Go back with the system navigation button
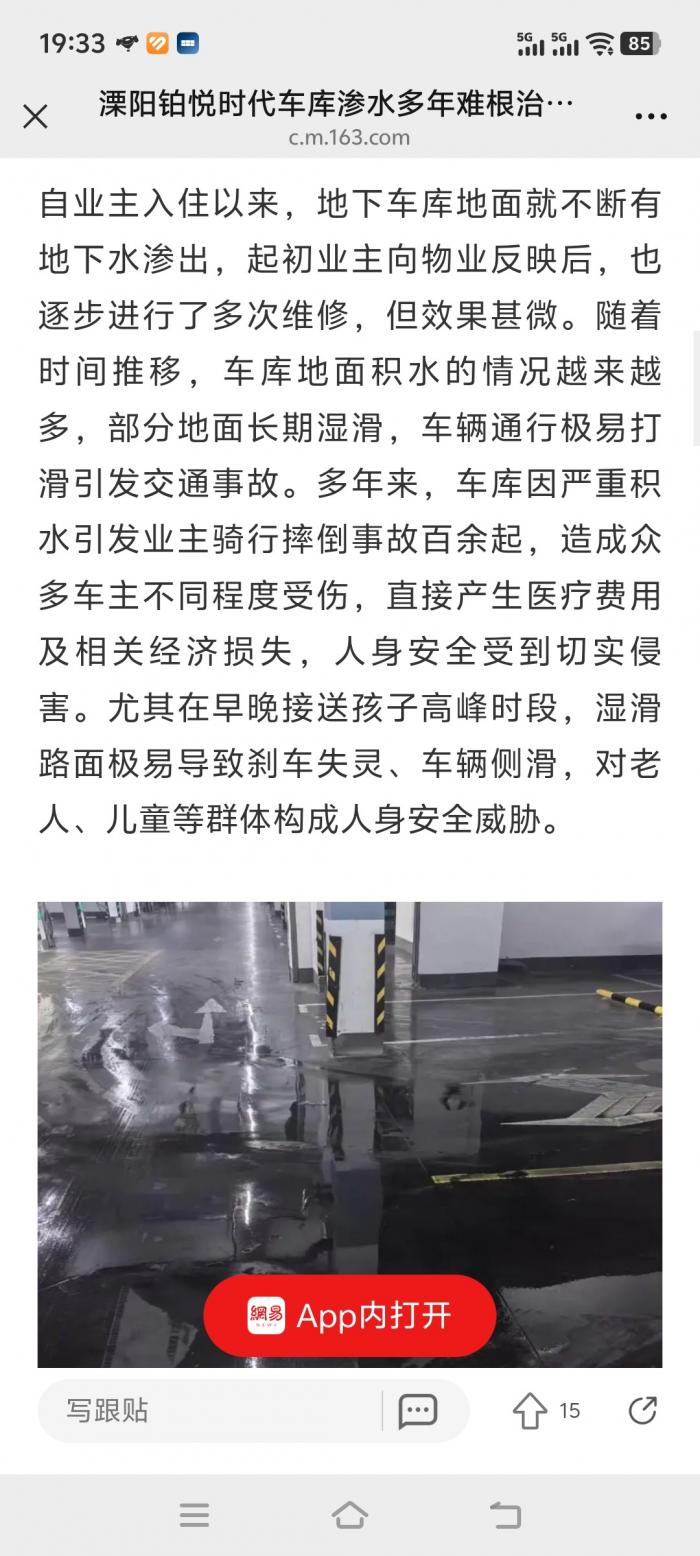 (505, 1515)
